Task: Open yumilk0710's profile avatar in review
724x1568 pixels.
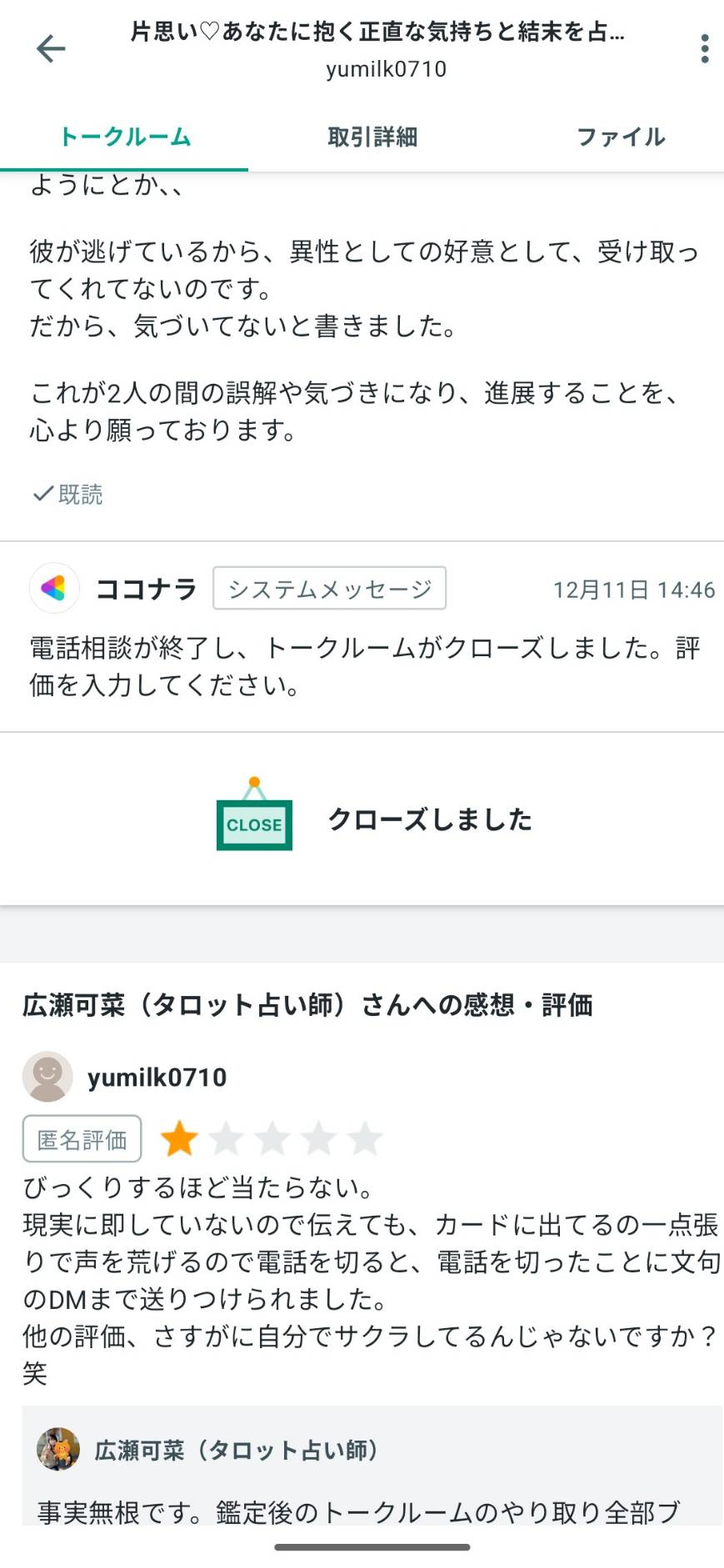Action: [47, 1077]
